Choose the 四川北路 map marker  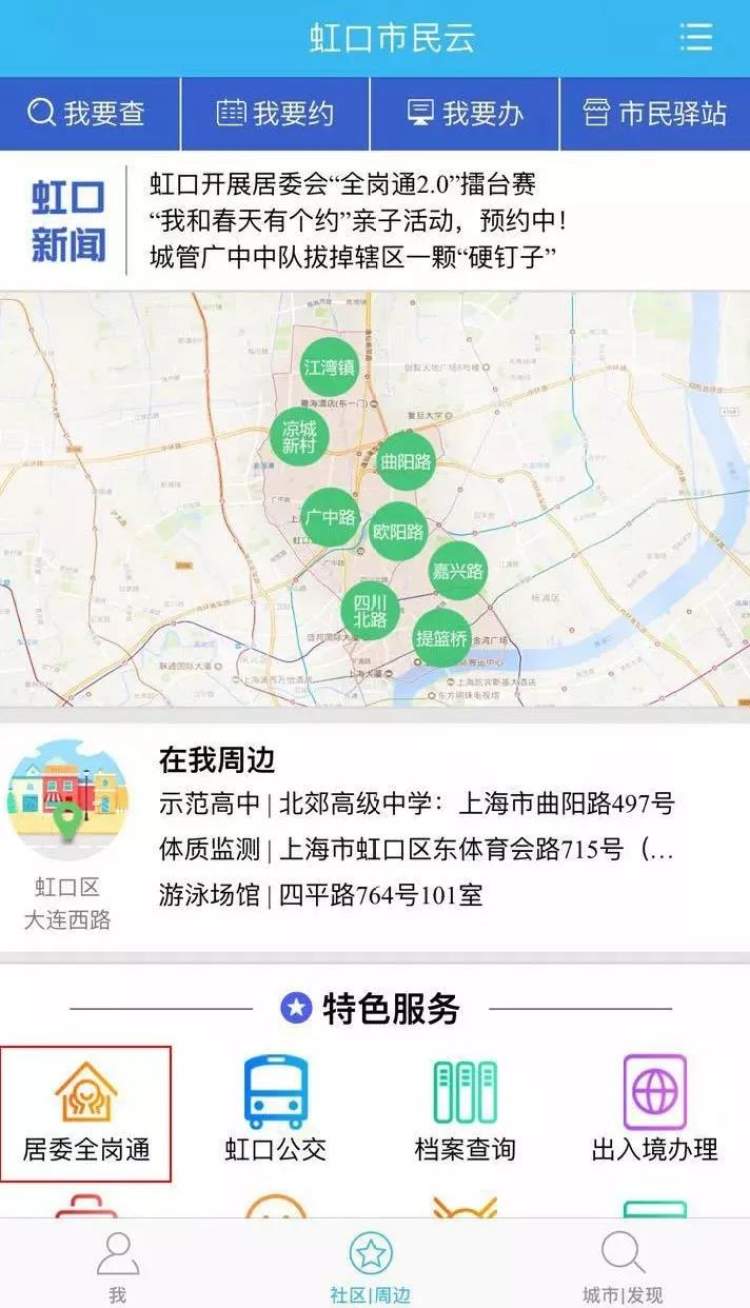coord(370,610)
